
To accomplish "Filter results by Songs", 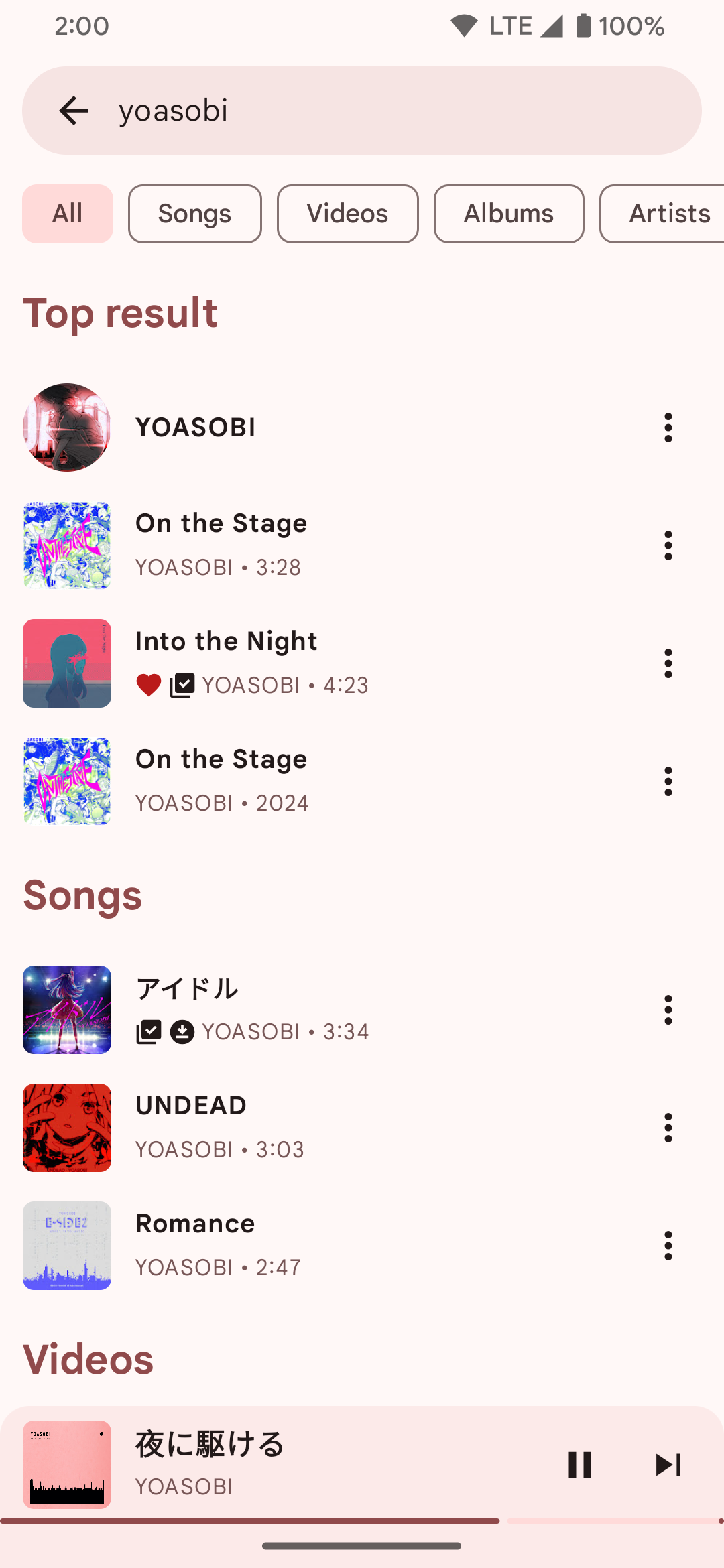I will (194, 214).
